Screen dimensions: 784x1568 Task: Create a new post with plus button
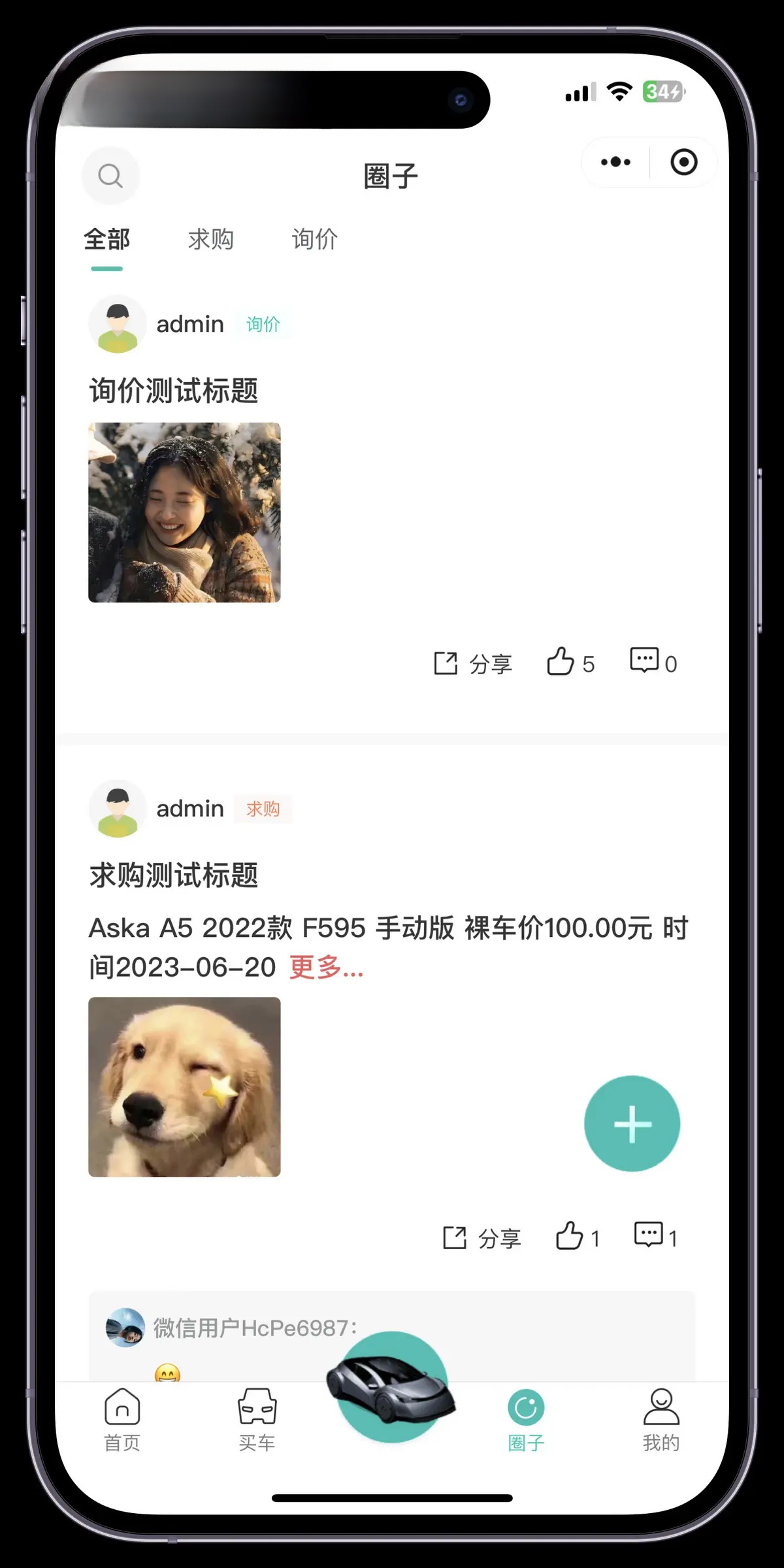pyautogui.click(x=632, y=1124)
